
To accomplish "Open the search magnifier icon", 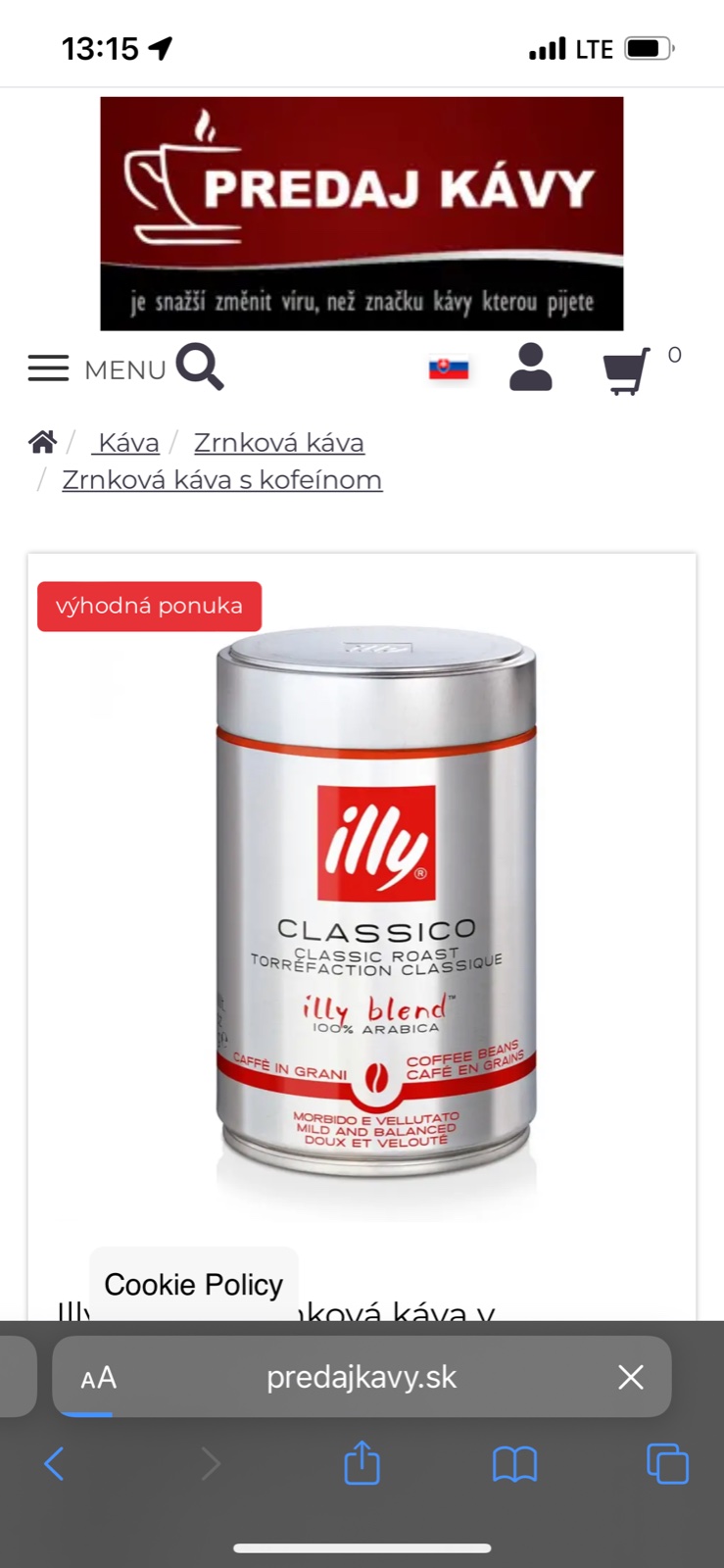I will (200, 367).
